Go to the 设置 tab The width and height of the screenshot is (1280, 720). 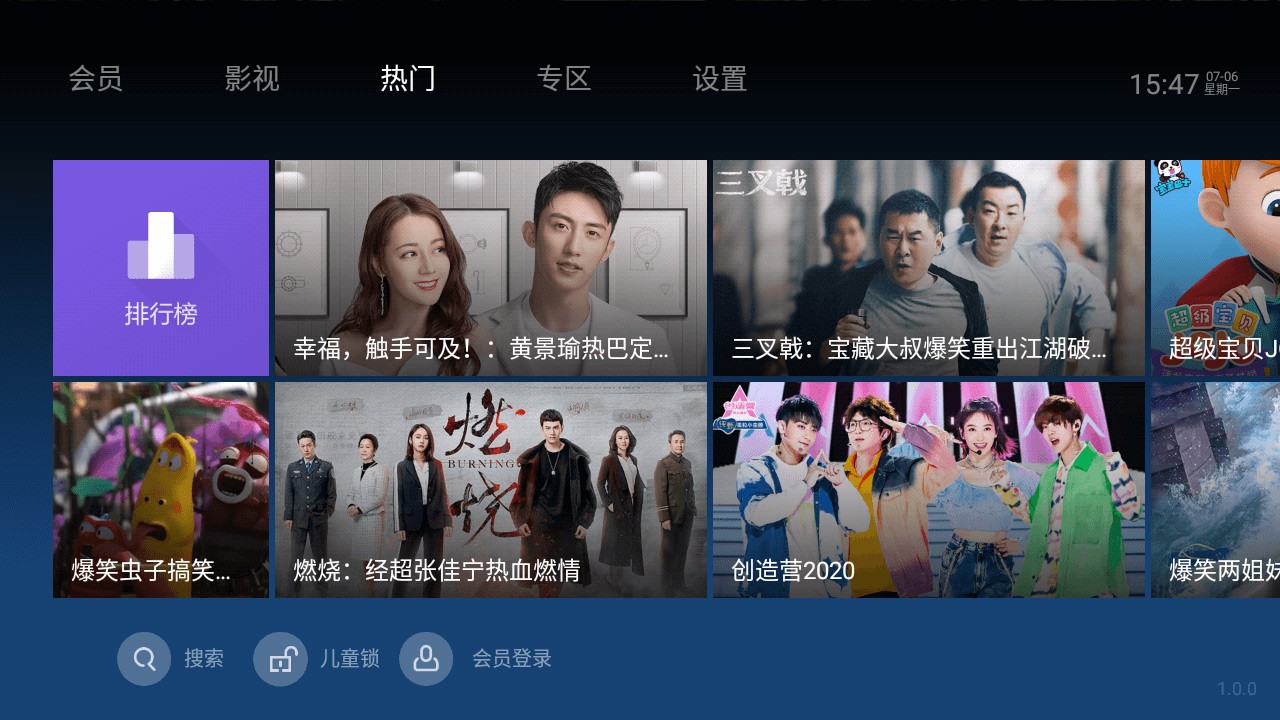click(x=720, y=78)
